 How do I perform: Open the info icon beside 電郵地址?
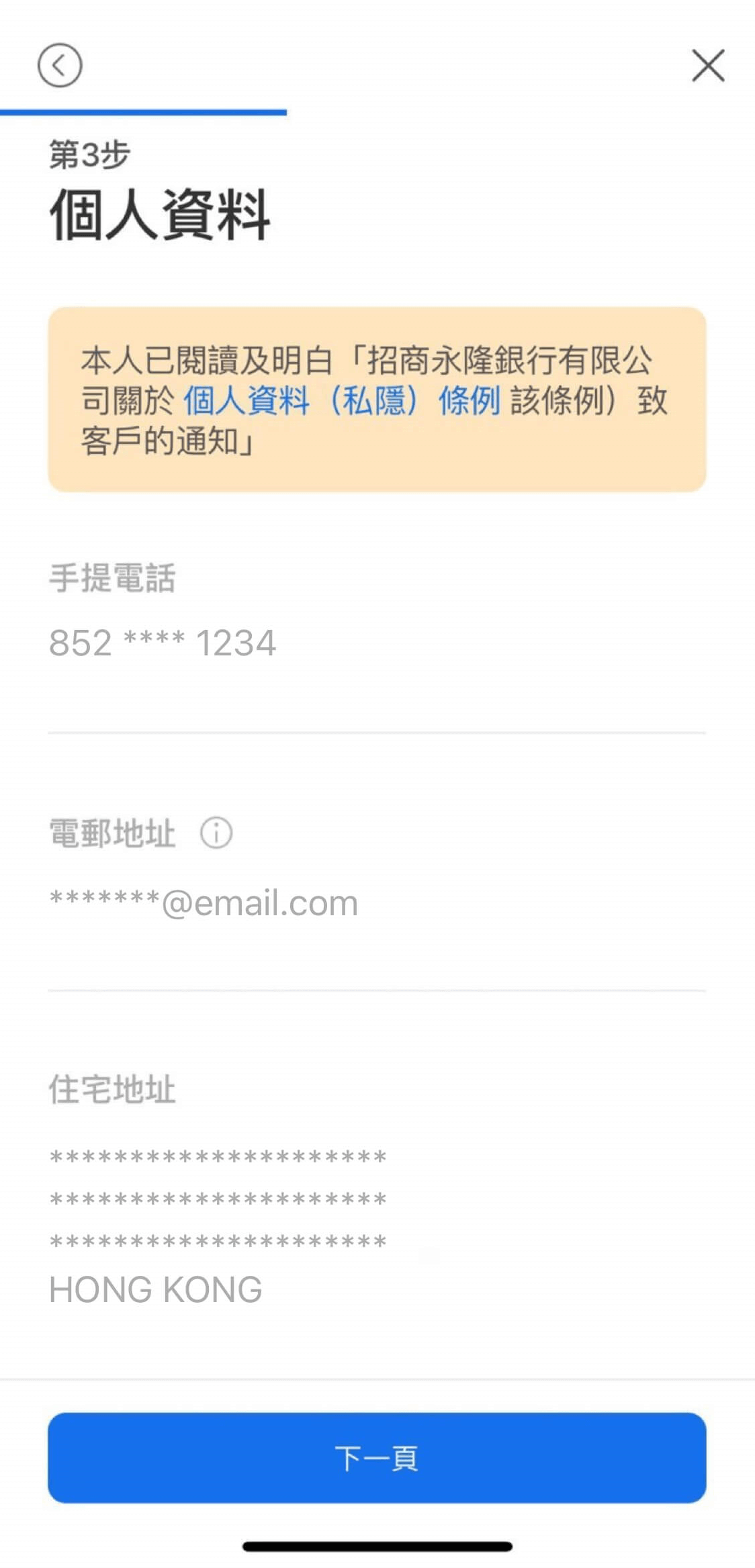coord(216,833)
